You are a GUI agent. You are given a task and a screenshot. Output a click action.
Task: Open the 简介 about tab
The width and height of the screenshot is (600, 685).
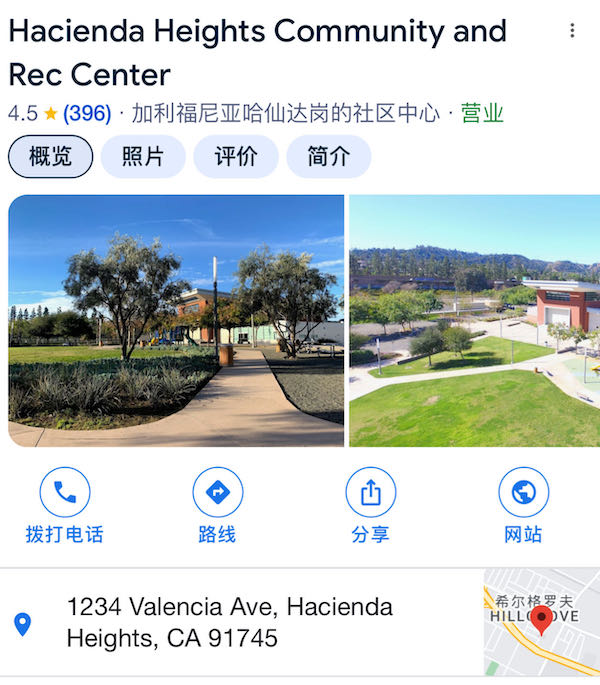328,157
